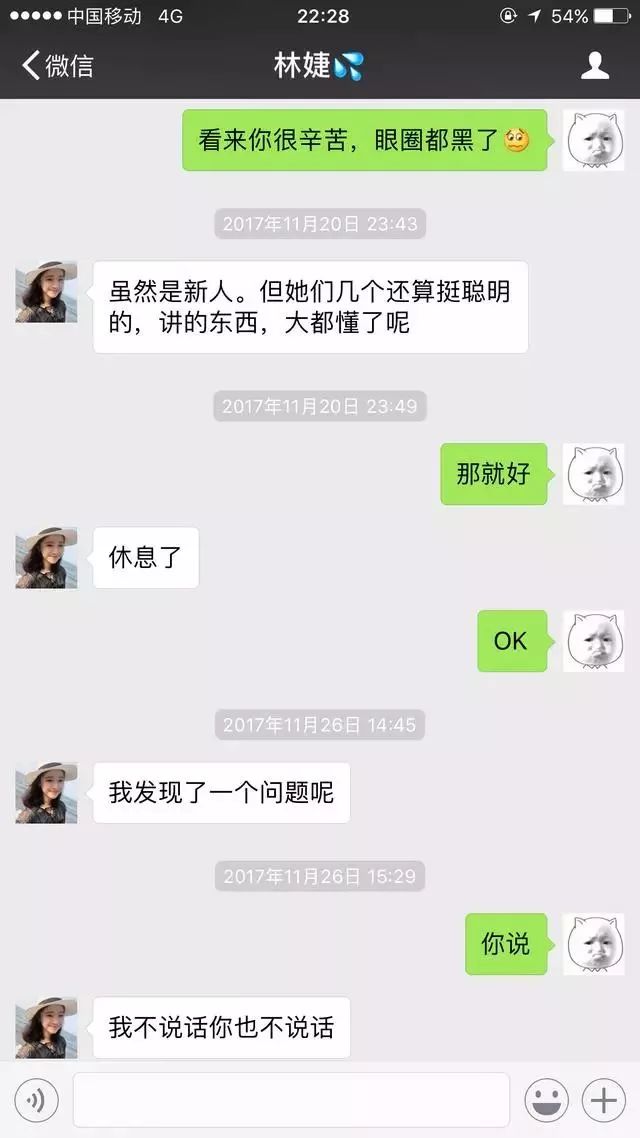Go back to the 微信 chat list
The image size is (640, 1138).
click(57, 65)
